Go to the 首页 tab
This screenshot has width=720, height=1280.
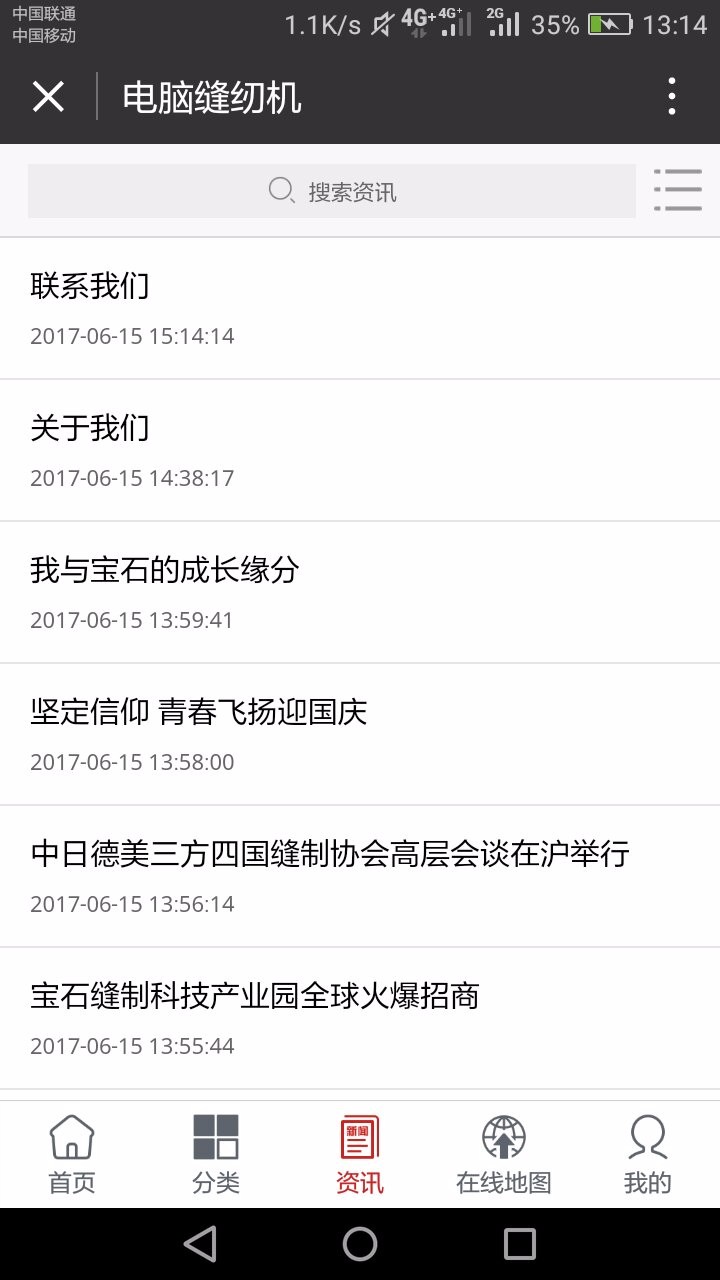[x=72, y=1155]
